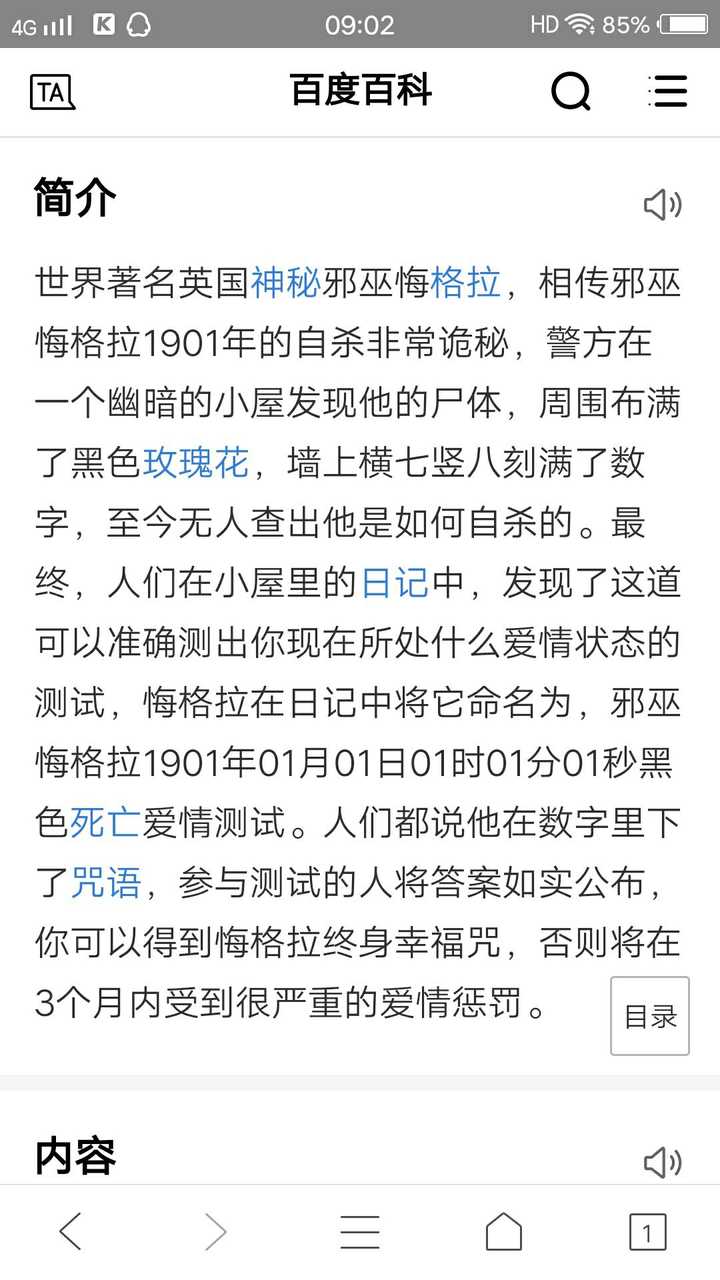Follow the 玫瑰花 link
The width and height of the screenshot is (720, 1280).
[x=196, y=463]
